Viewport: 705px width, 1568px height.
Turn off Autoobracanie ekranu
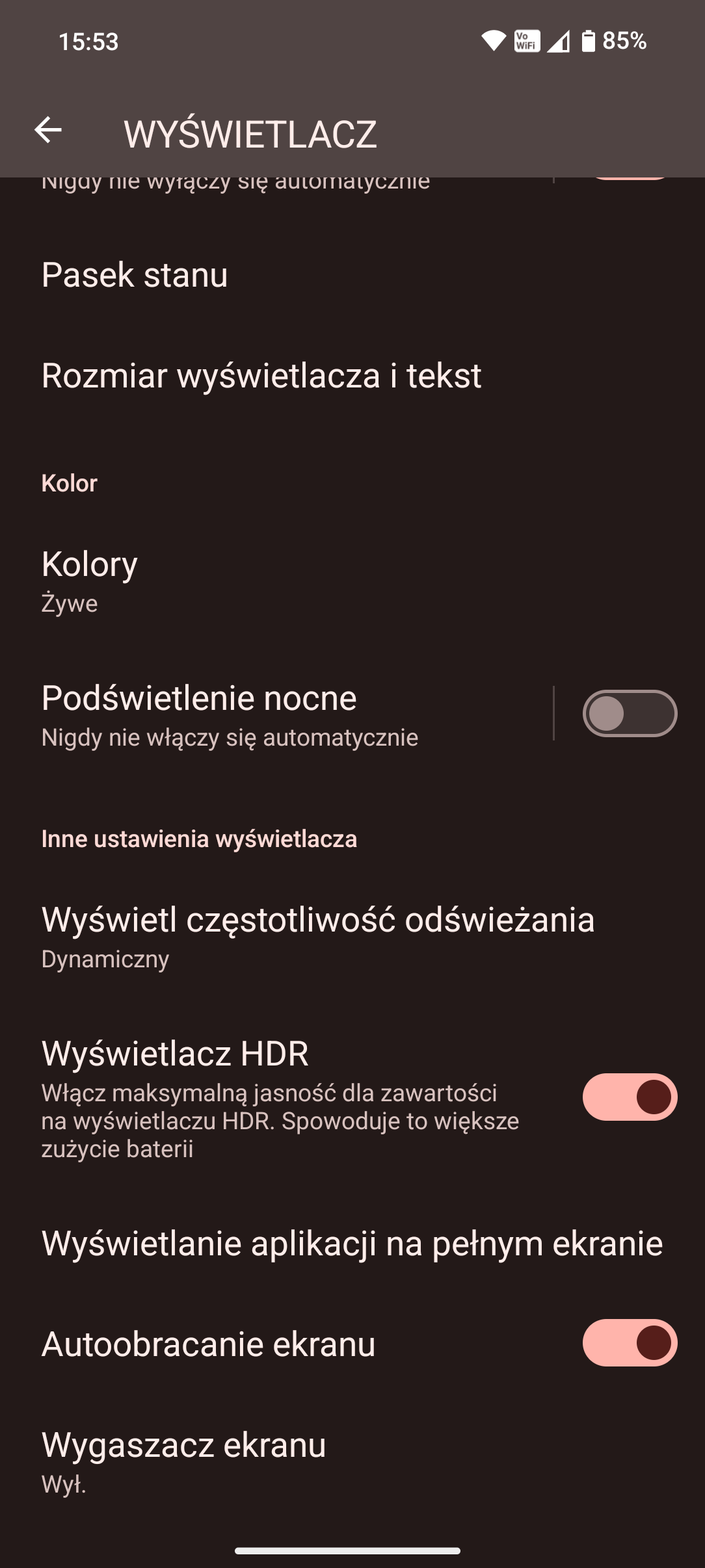click(629, 1343)
